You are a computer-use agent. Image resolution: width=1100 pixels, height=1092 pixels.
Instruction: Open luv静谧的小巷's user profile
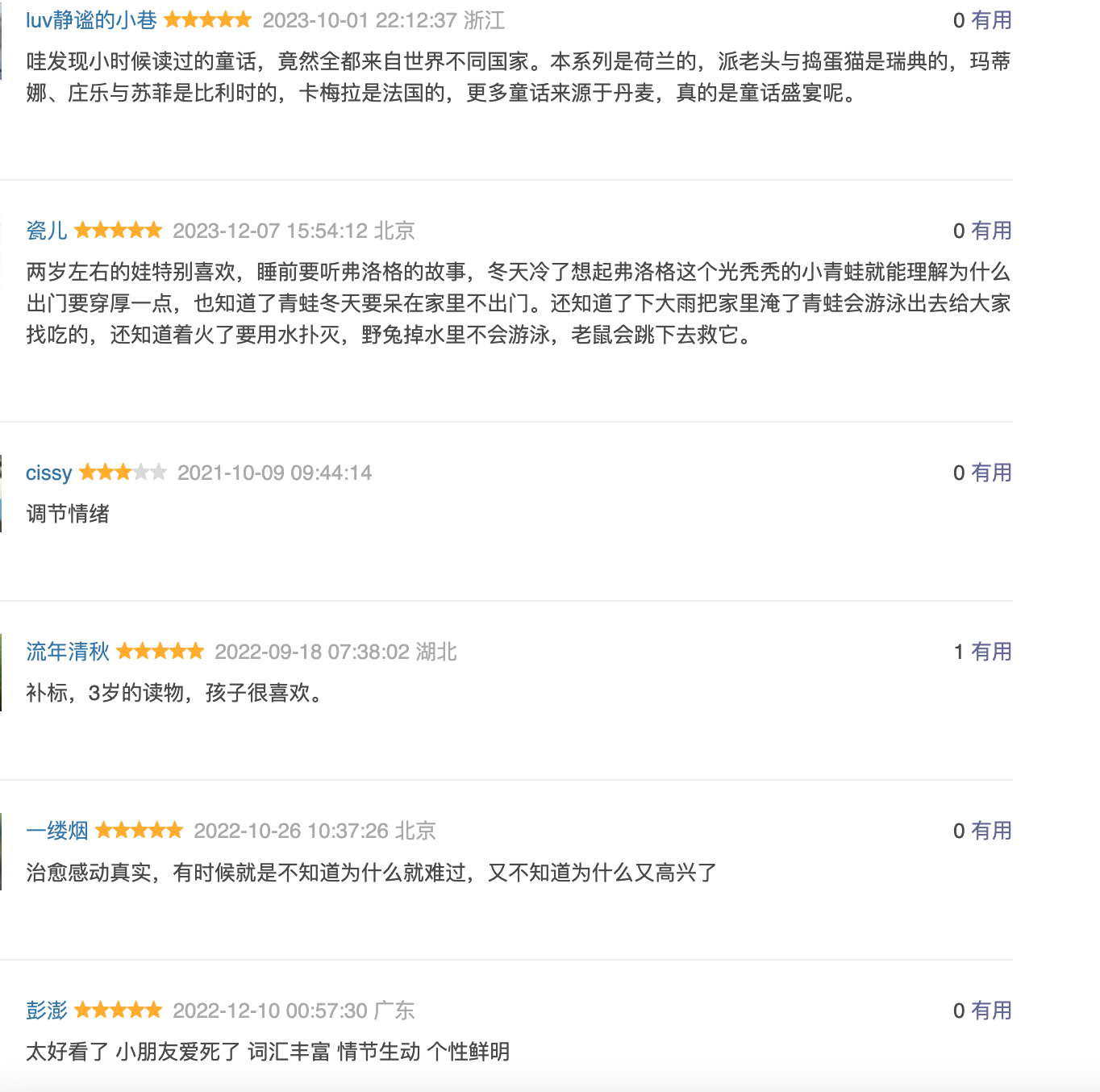(91, 20)
